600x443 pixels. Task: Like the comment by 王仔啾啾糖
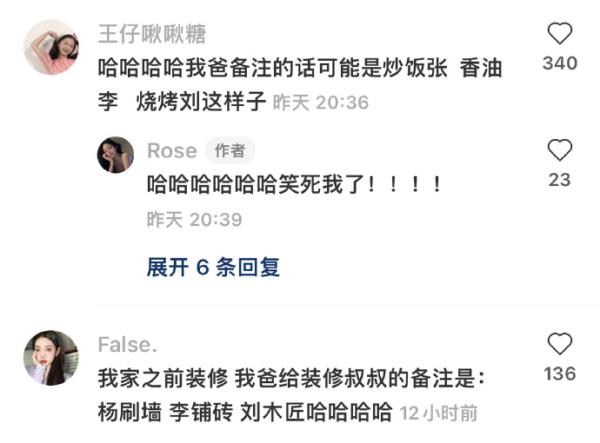pyautogui.click(x=560, y=34)
